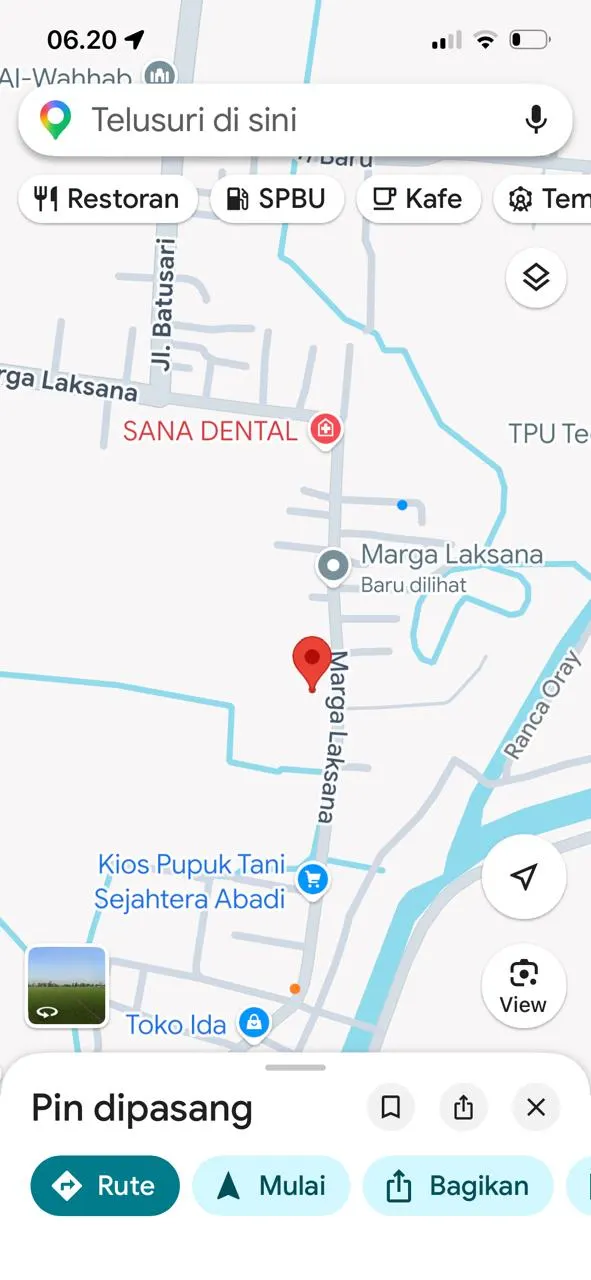Get directions with the Rute button
The image size is (591, 1280).
[x=105, y=1186]
